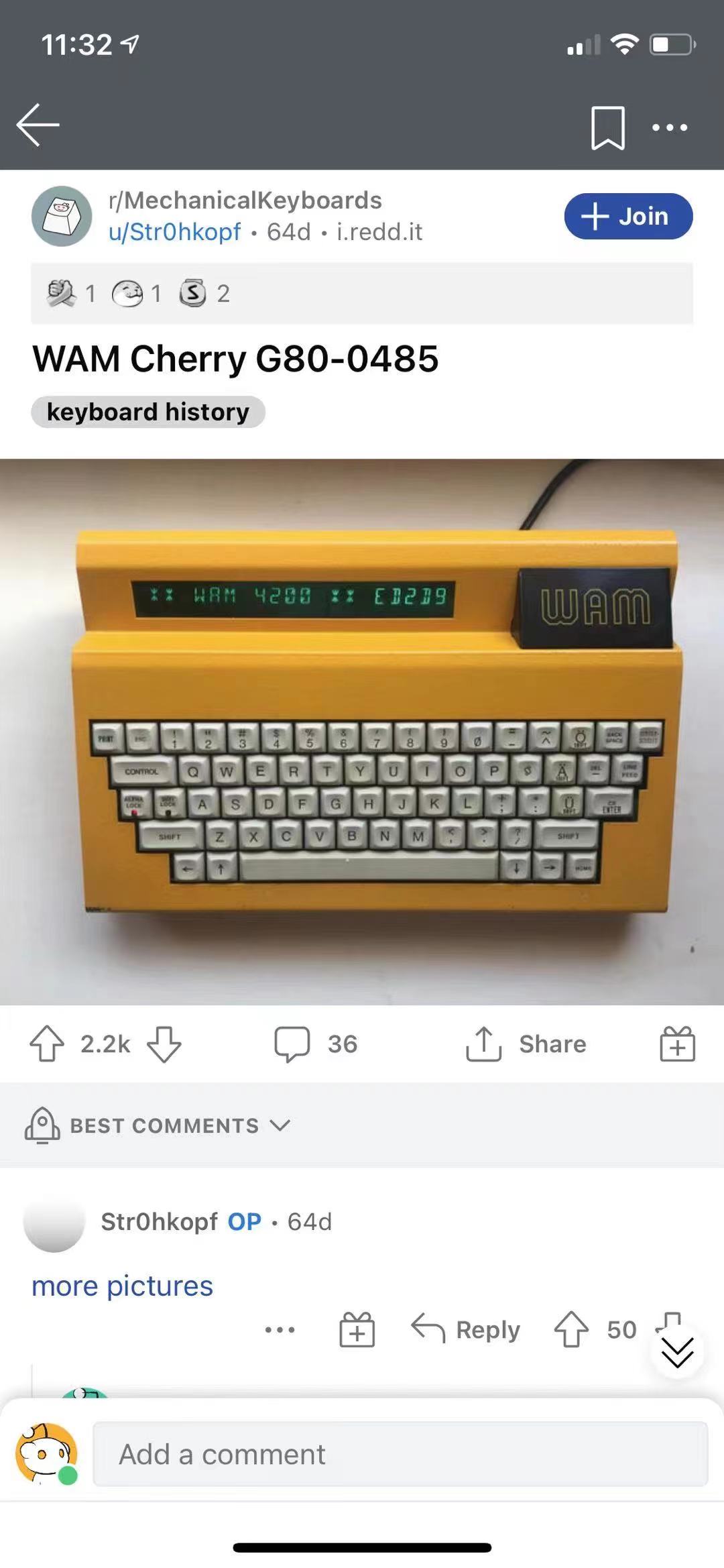Open the WAM keyboard image

[x=362, y=731]
